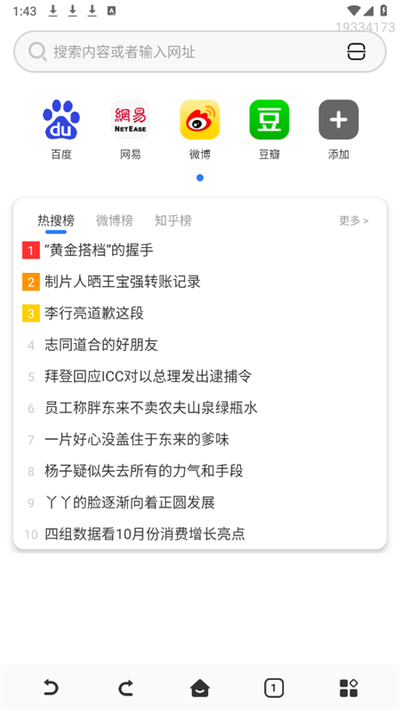Open the 百度 shortcut
Viewport: 400px width, 711px height.
(x=61, y=130)
